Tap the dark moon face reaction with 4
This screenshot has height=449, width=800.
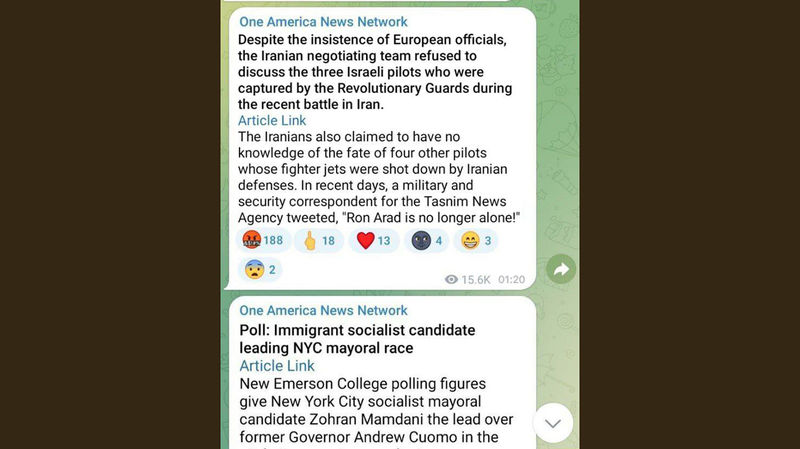pos(427,241)
